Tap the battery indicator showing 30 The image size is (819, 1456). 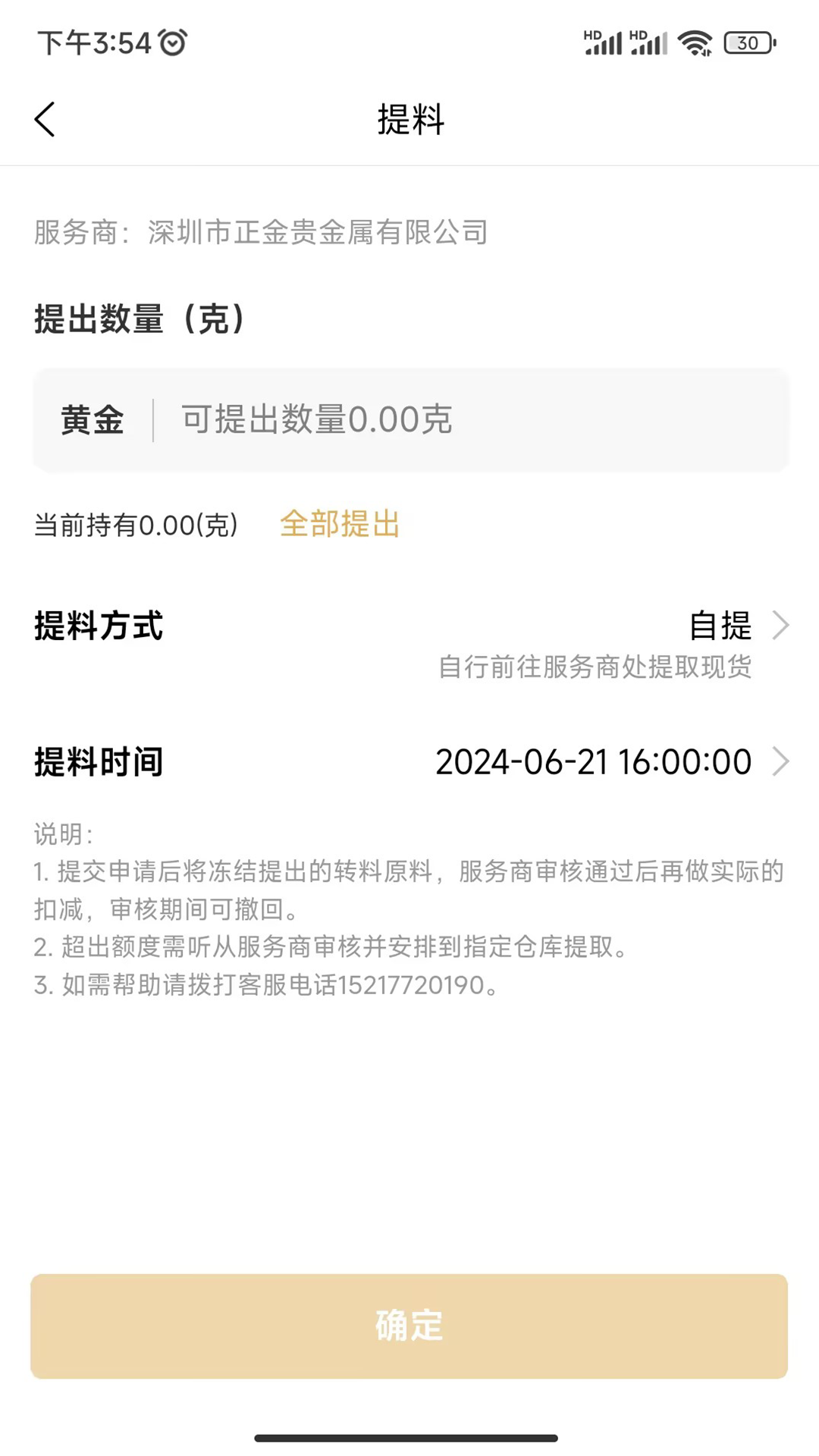pyautogui.click(x=747, y=42)
